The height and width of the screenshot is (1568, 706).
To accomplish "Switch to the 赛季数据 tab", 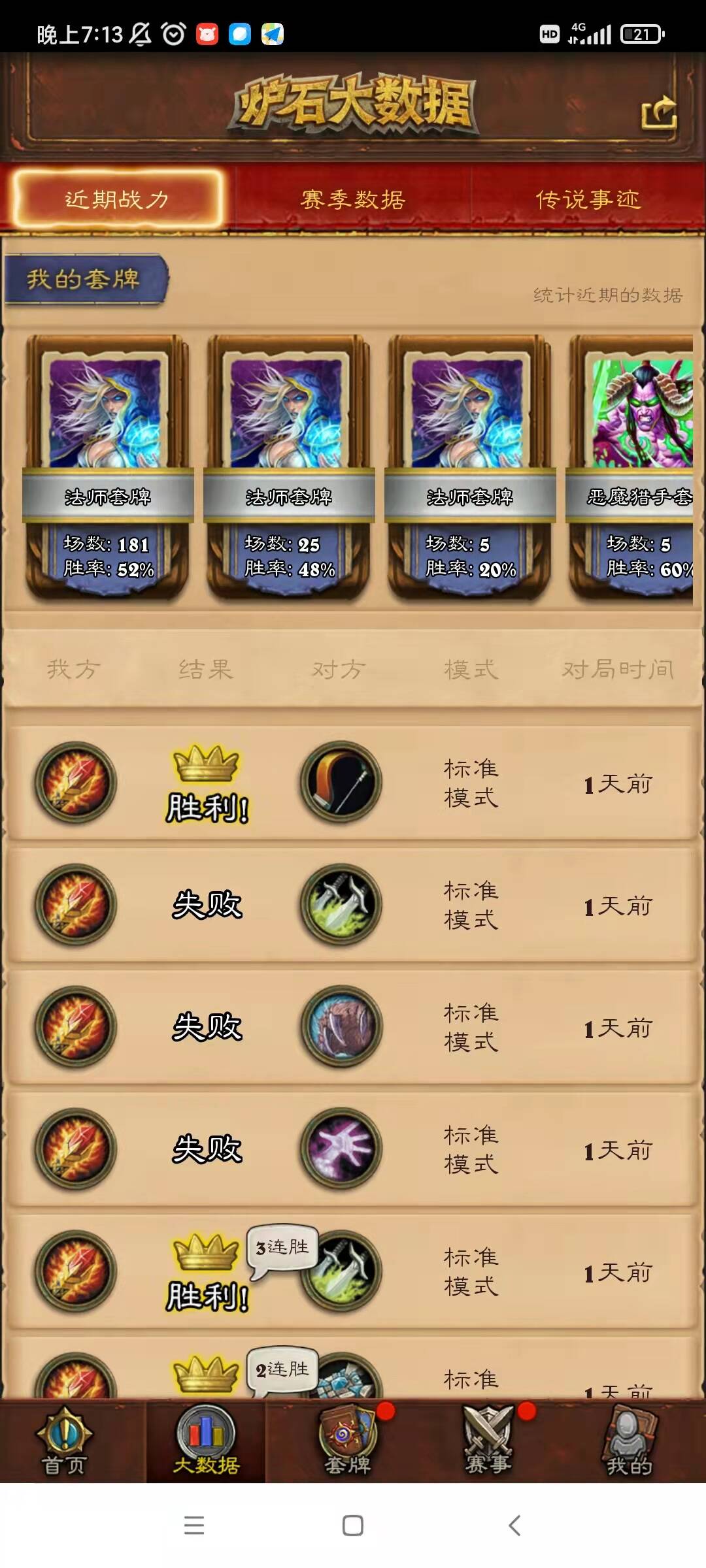I will [353, 199].
